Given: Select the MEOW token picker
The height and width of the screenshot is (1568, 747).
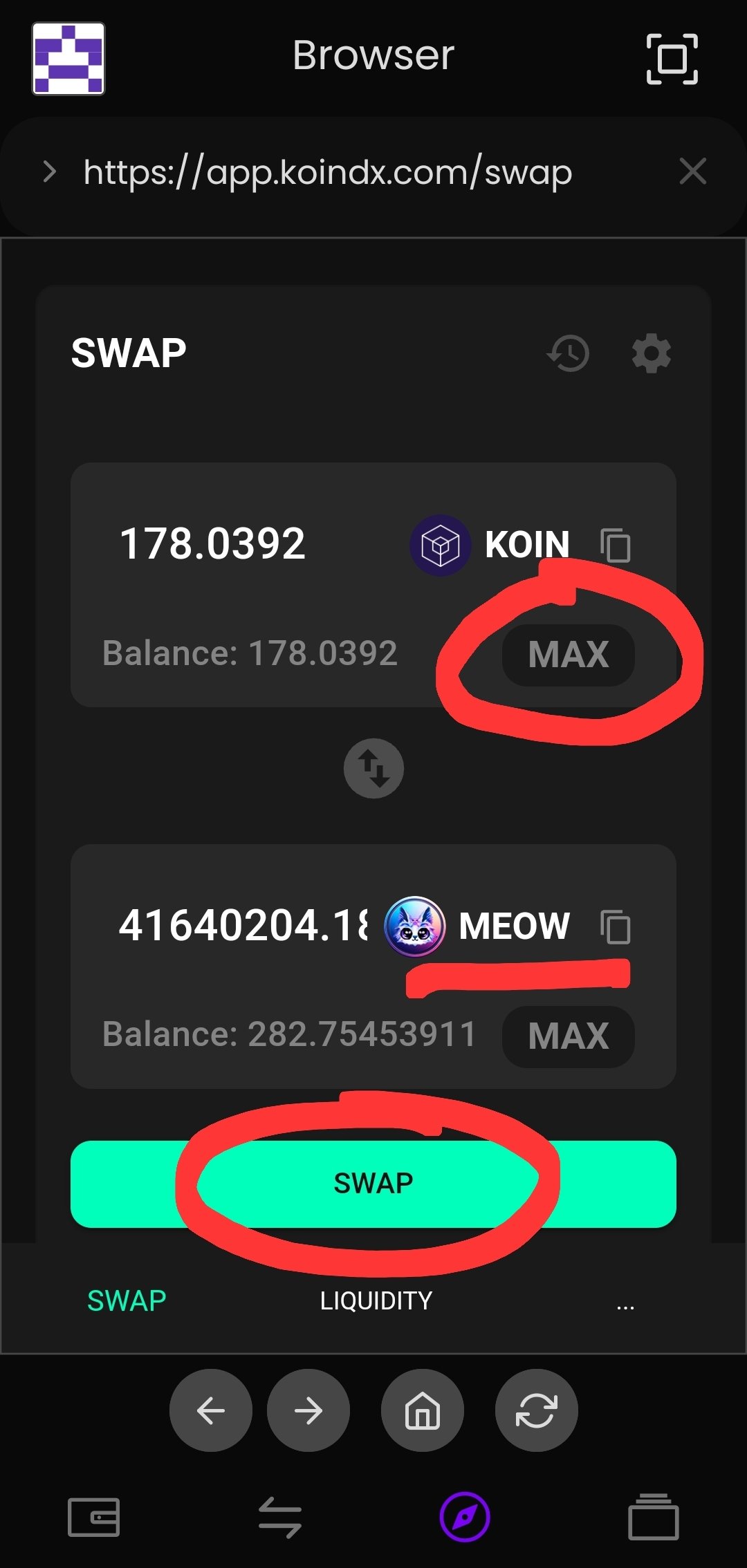Looking at the screenshot, I should pyautogui.click(x=477, y=926).
